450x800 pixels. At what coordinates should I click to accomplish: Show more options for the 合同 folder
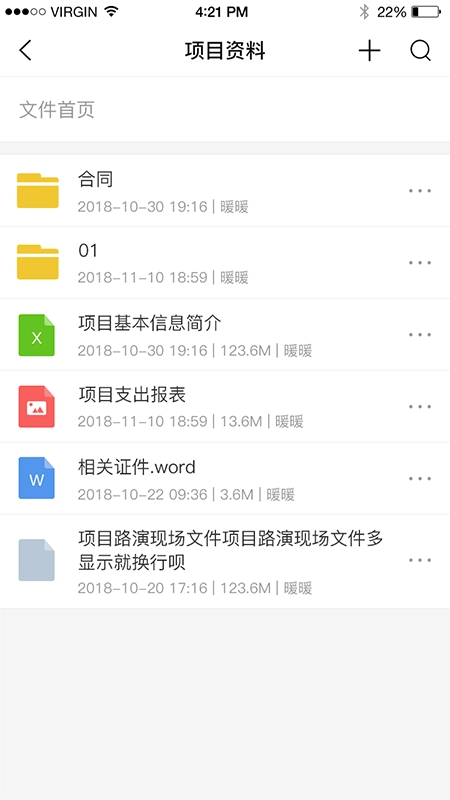420,191
